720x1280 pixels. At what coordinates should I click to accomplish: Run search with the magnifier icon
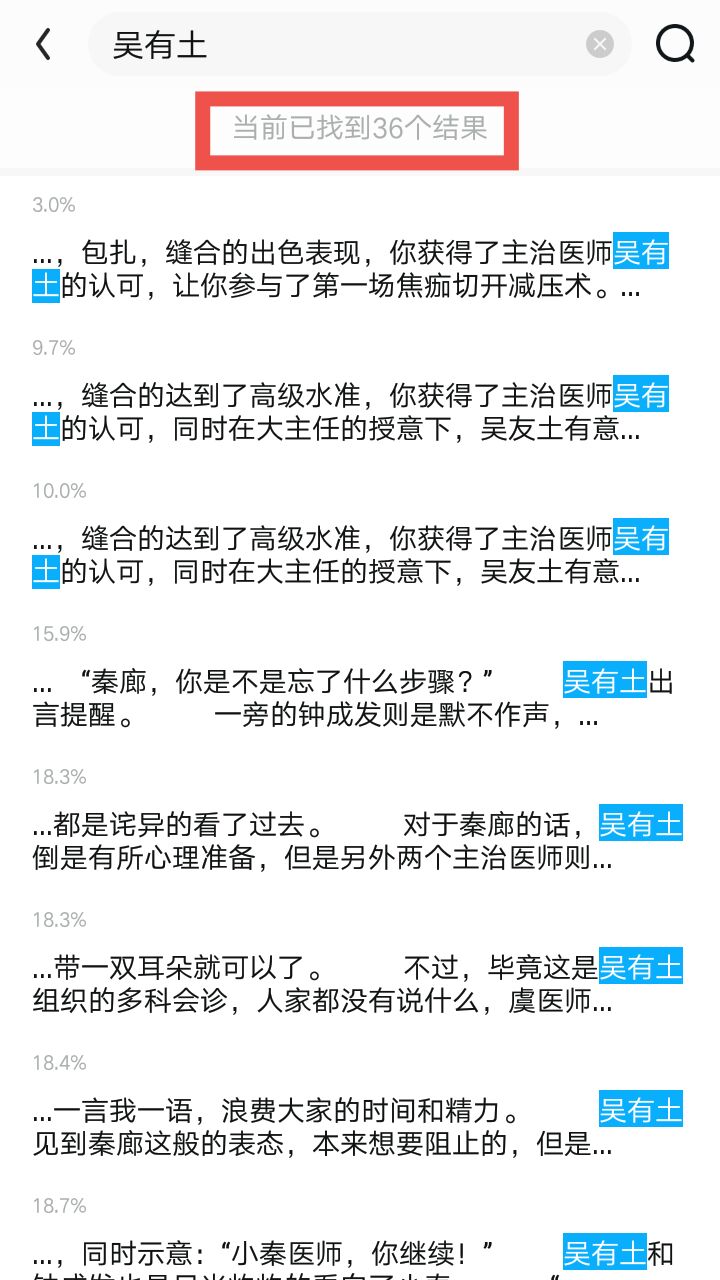click(675, 44)
